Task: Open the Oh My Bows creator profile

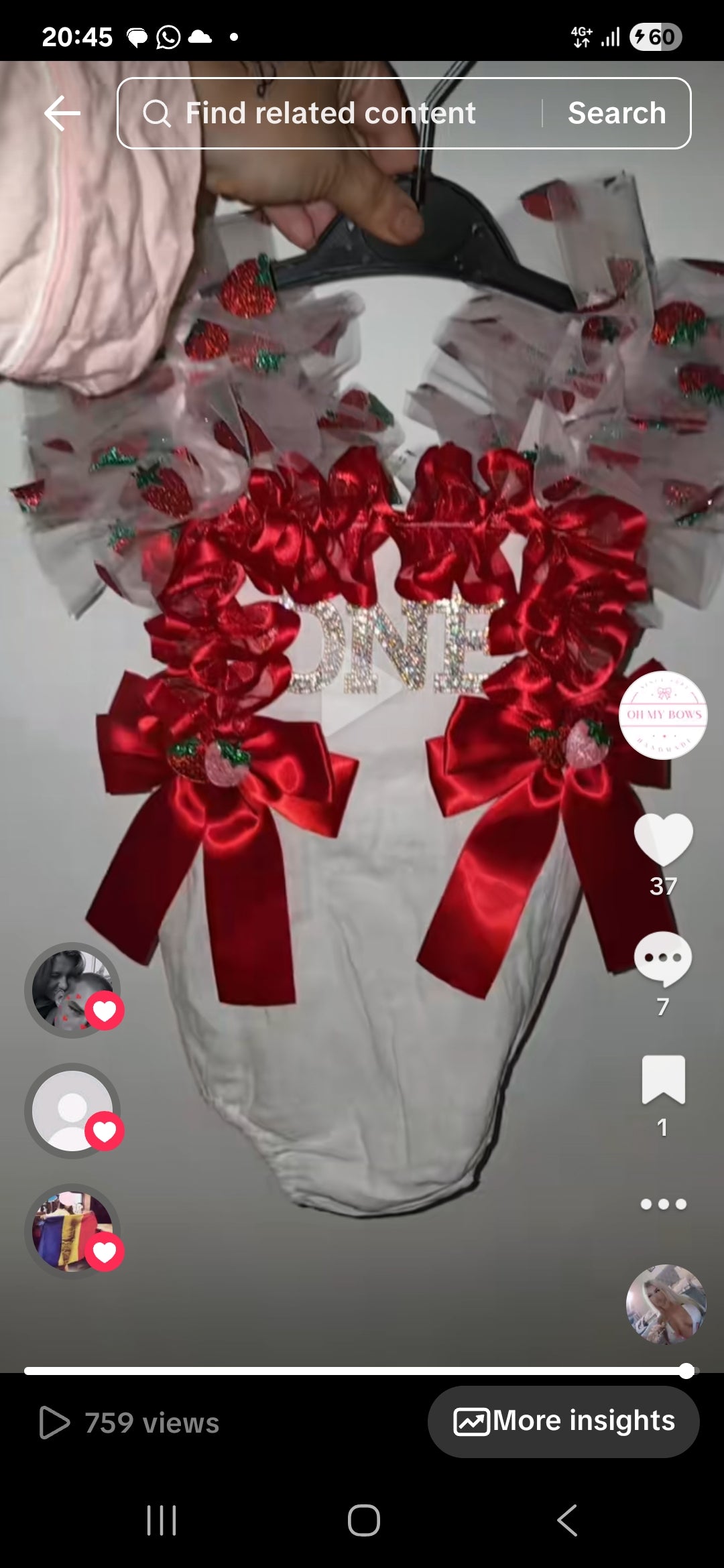Action: 662,715
